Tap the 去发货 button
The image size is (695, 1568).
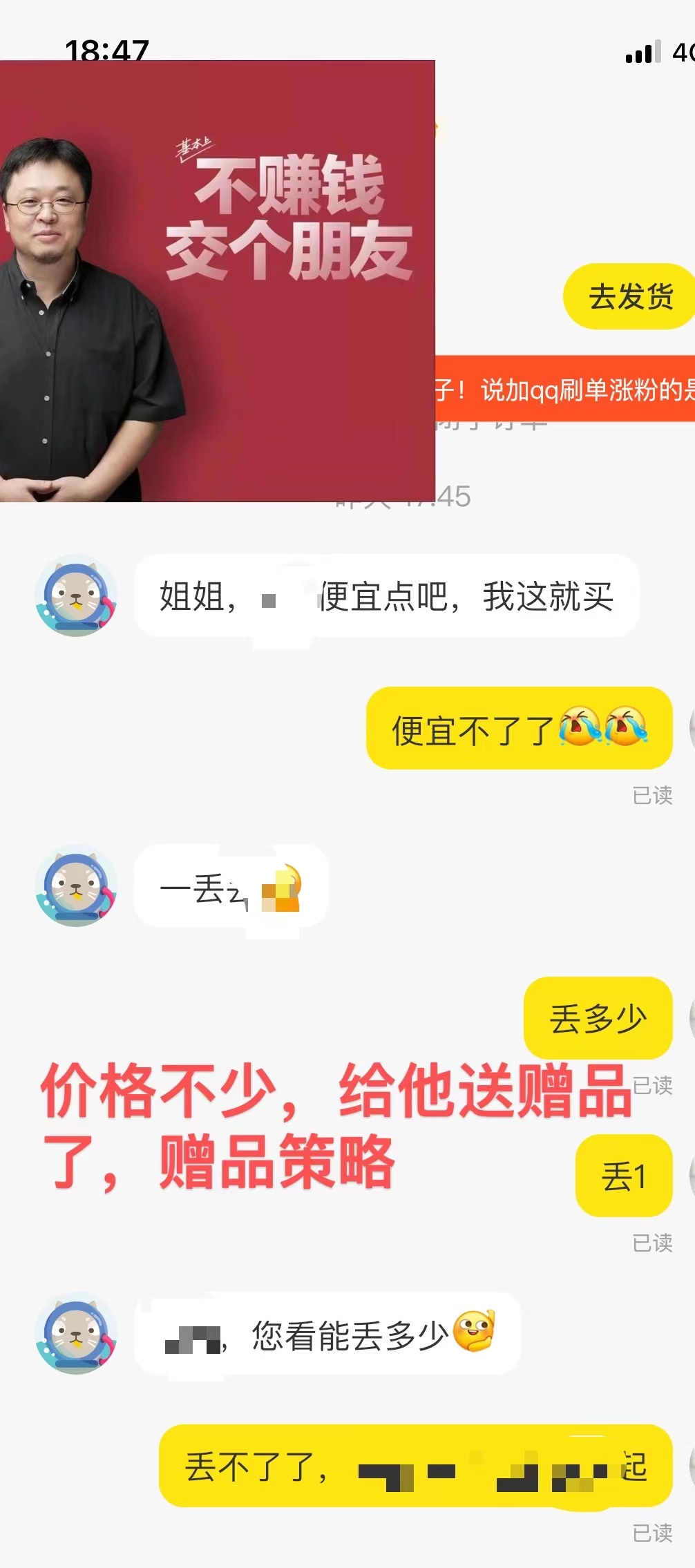coord(630,297)
